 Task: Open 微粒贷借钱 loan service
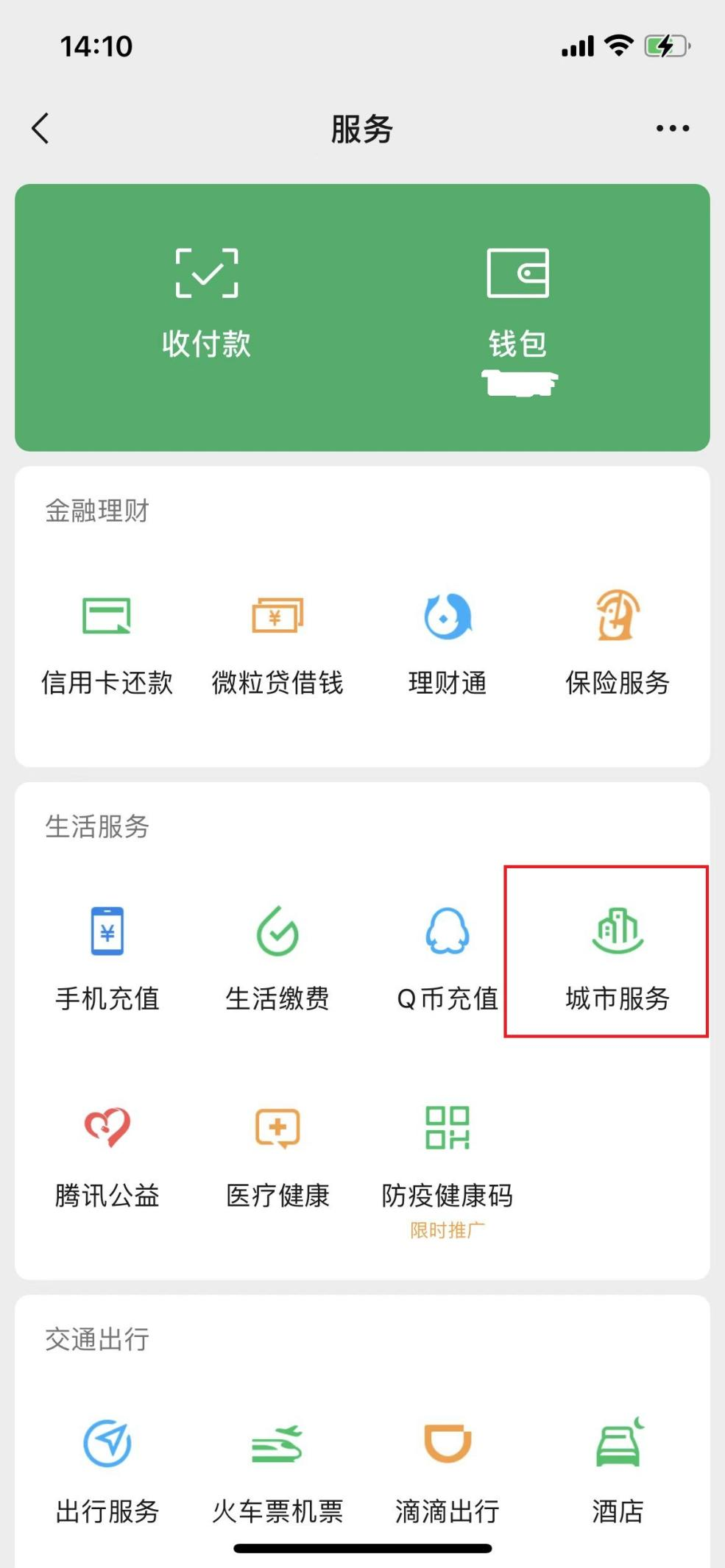click(x=277, y=644)
